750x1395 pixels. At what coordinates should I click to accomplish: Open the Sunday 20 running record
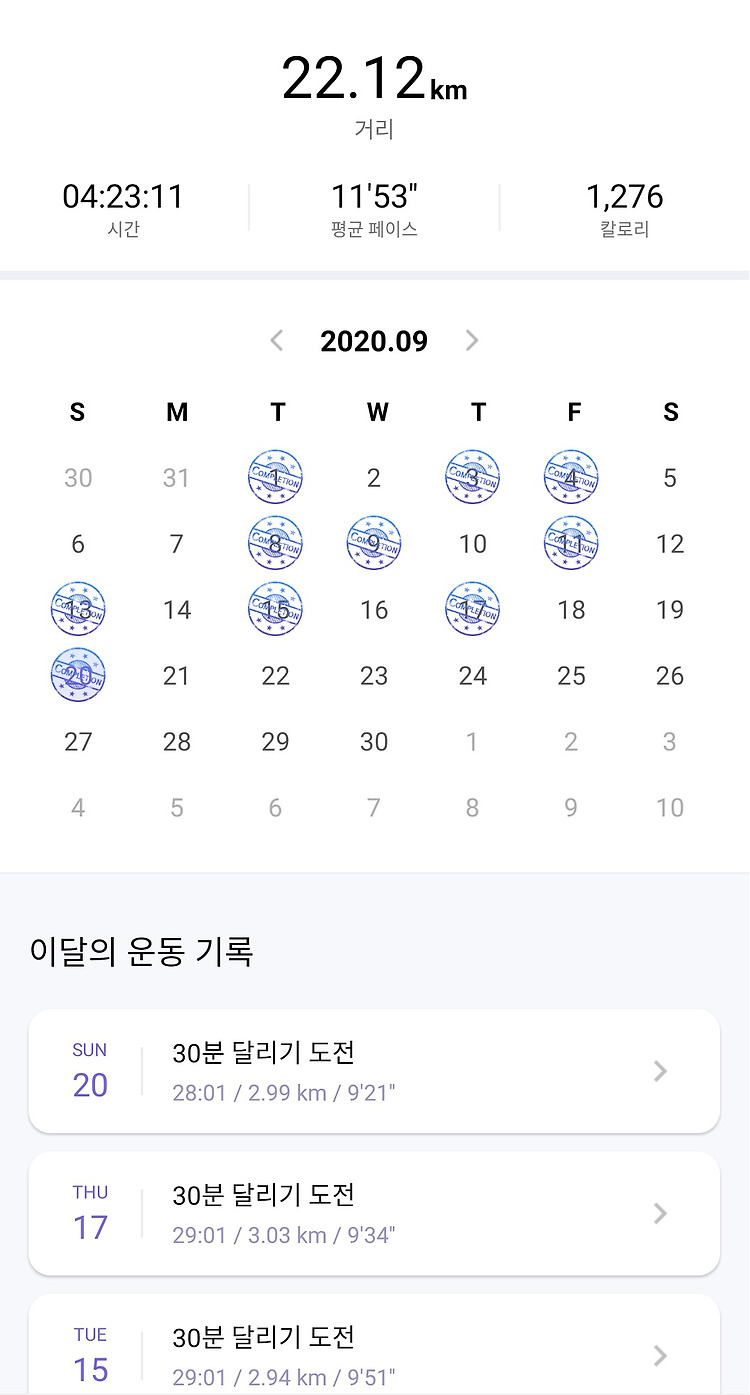click(x=374, y=1071)
